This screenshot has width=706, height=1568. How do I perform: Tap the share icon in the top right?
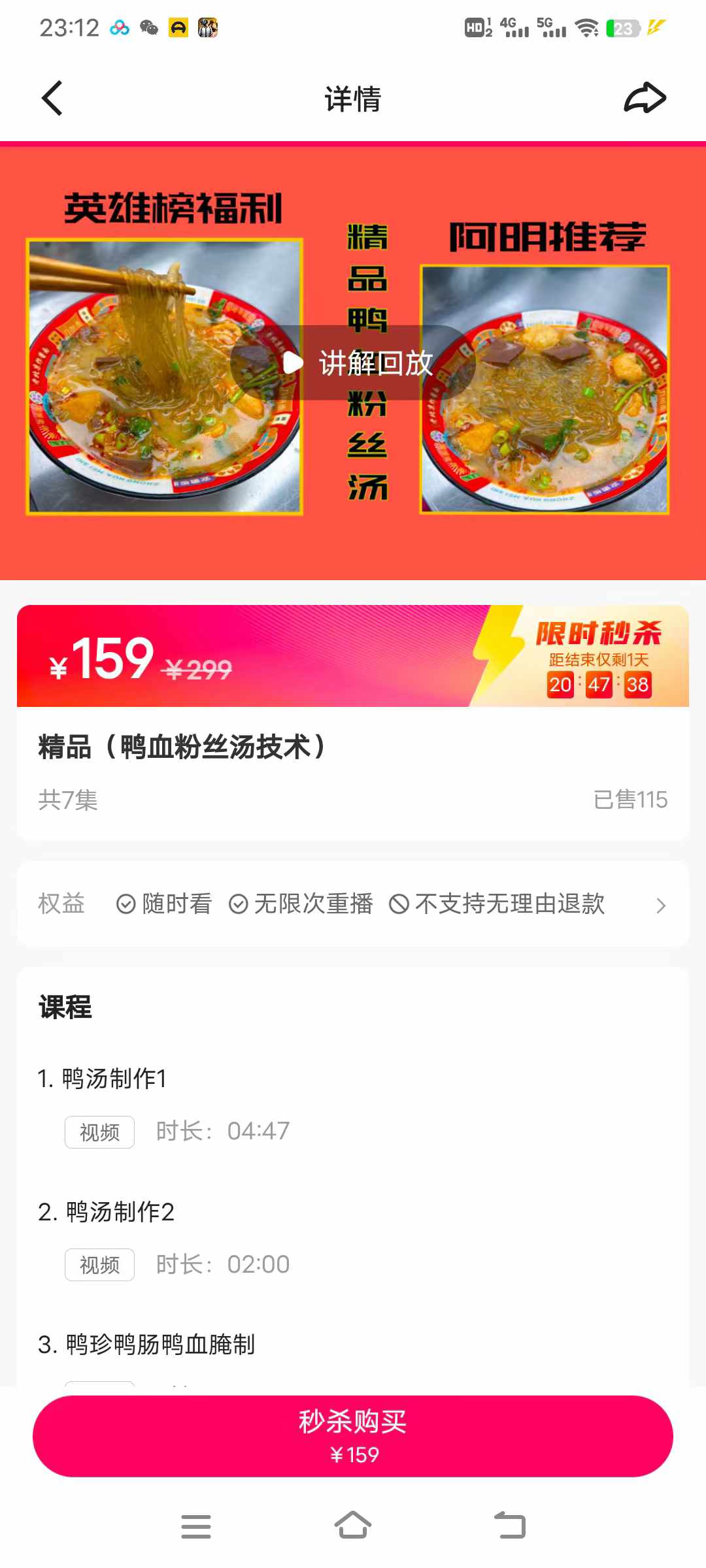point(644,98)
